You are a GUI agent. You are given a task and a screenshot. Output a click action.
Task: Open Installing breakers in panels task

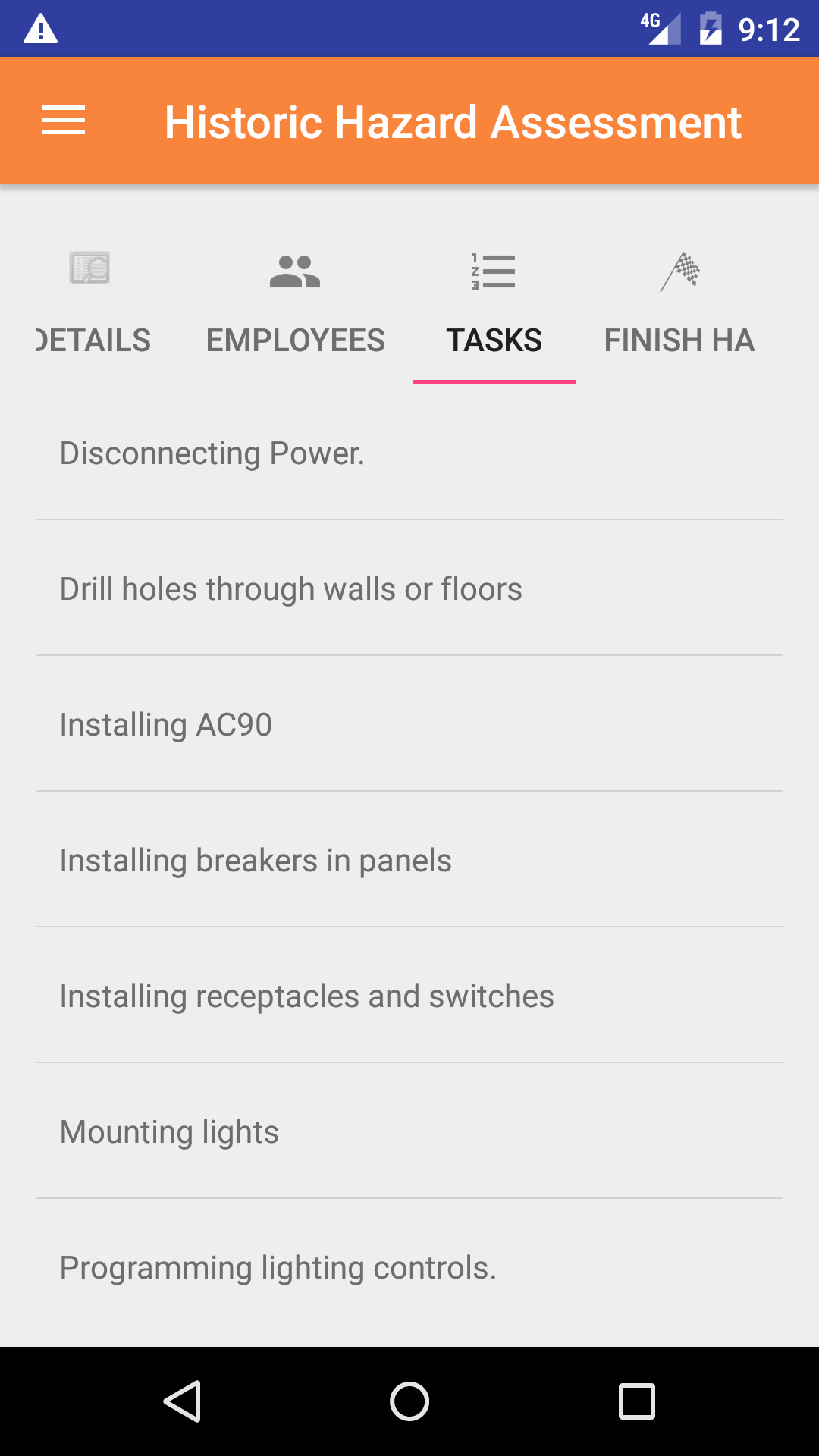(x=409, y=861)
